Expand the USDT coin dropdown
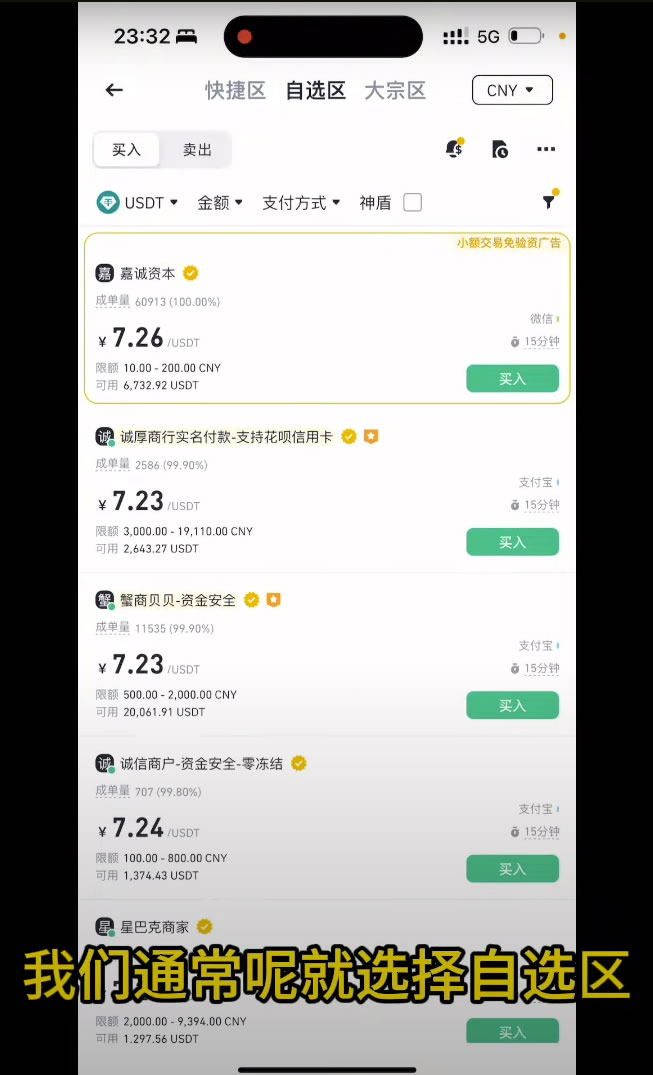Screen dimensions: 653x1075 pyautogui.click(x=138, y=203)
